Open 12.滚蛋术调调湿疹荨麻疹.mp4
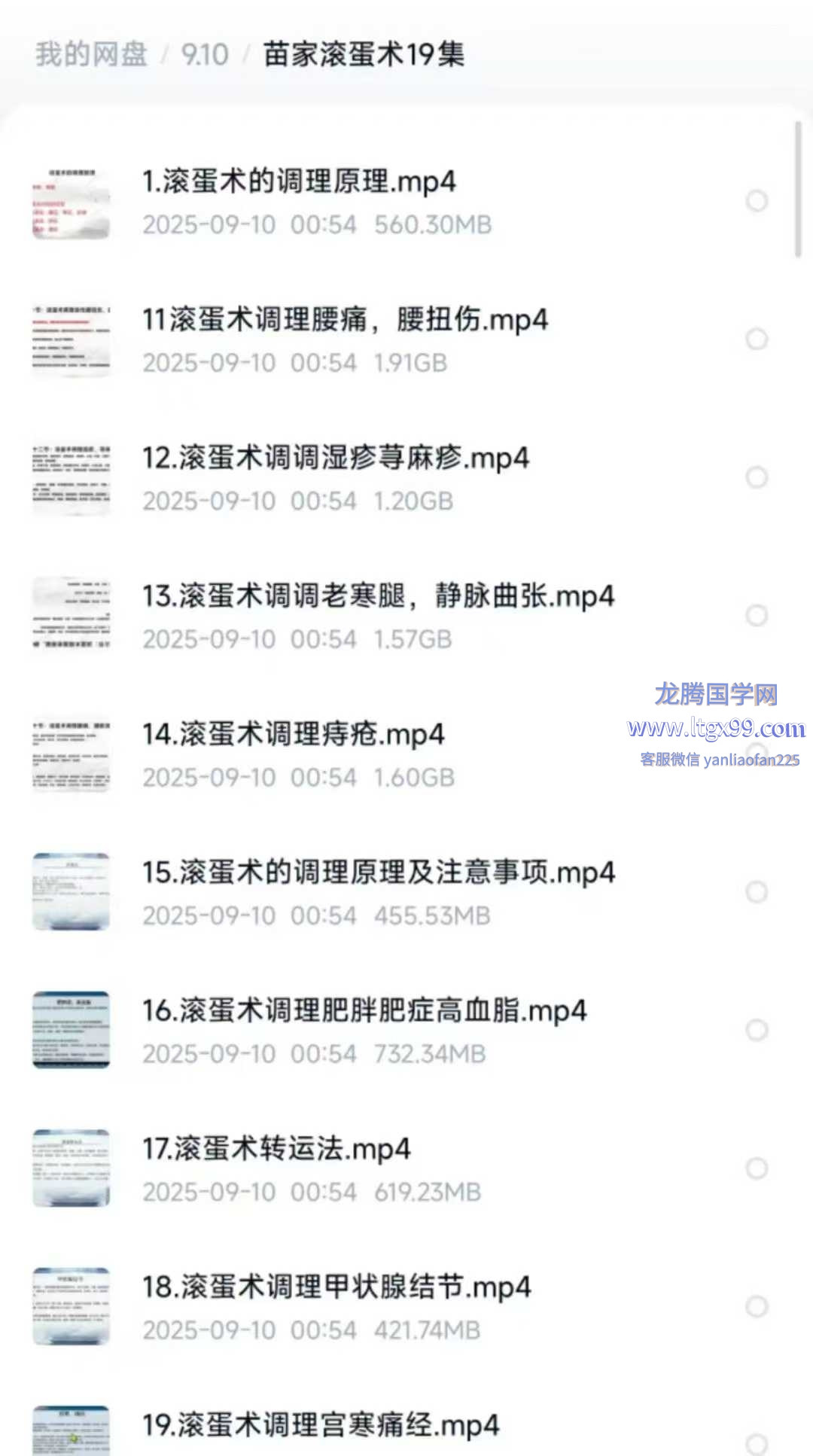813x1456 pixels. click(336, 458)
